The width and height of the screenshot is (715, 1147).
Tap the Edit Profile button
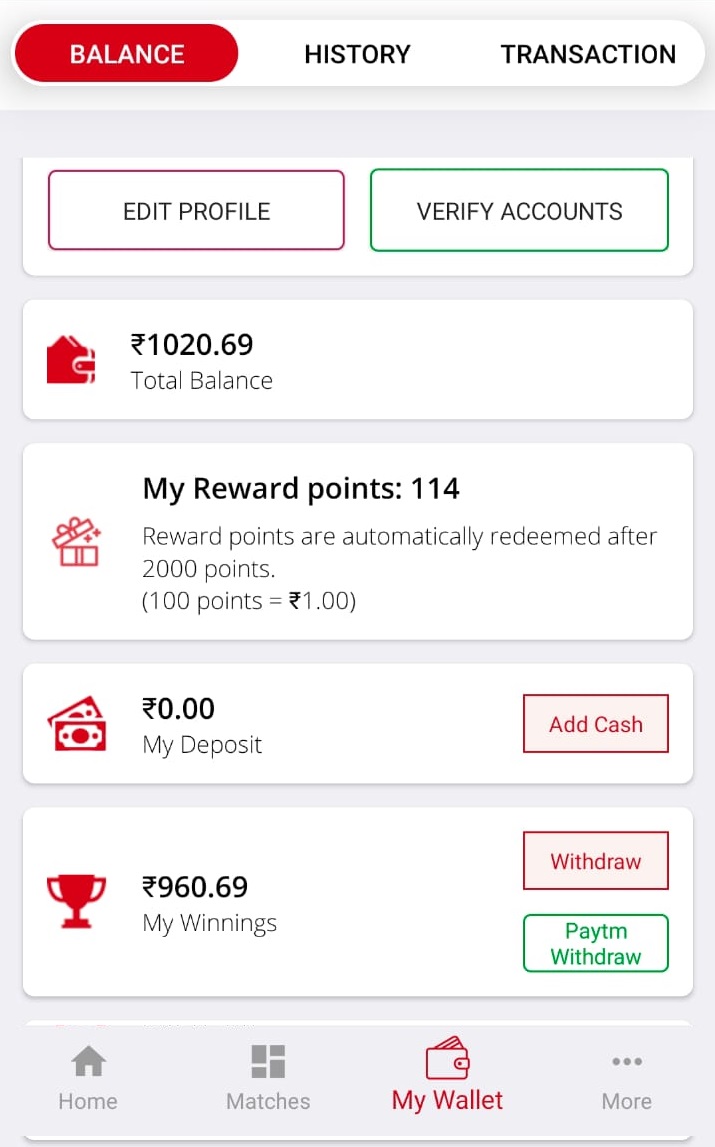click(196, 211)
